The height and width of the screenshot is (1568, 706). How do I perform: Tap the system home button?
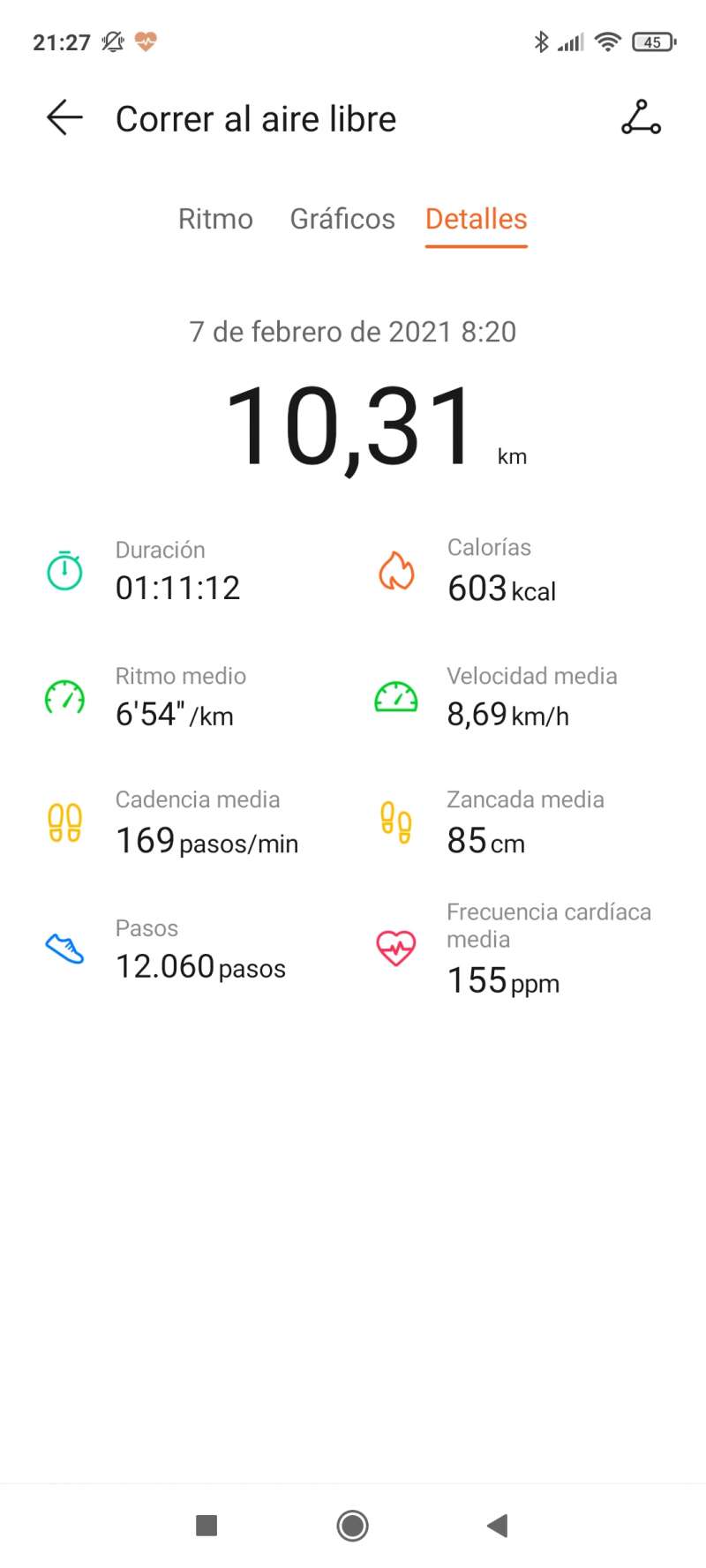point(353,1526)
